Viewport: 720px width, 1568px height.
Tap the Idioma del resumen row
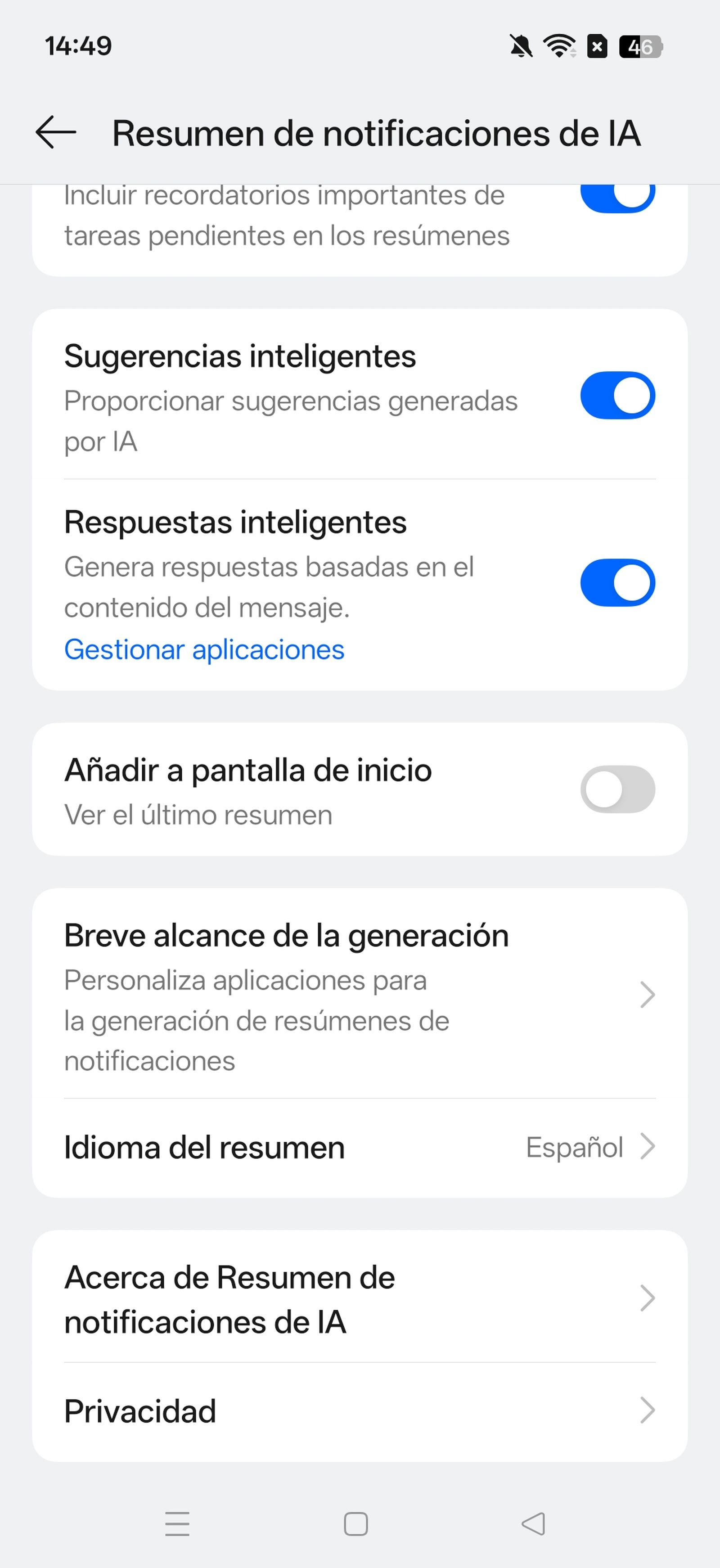[x=204, y=1147]
